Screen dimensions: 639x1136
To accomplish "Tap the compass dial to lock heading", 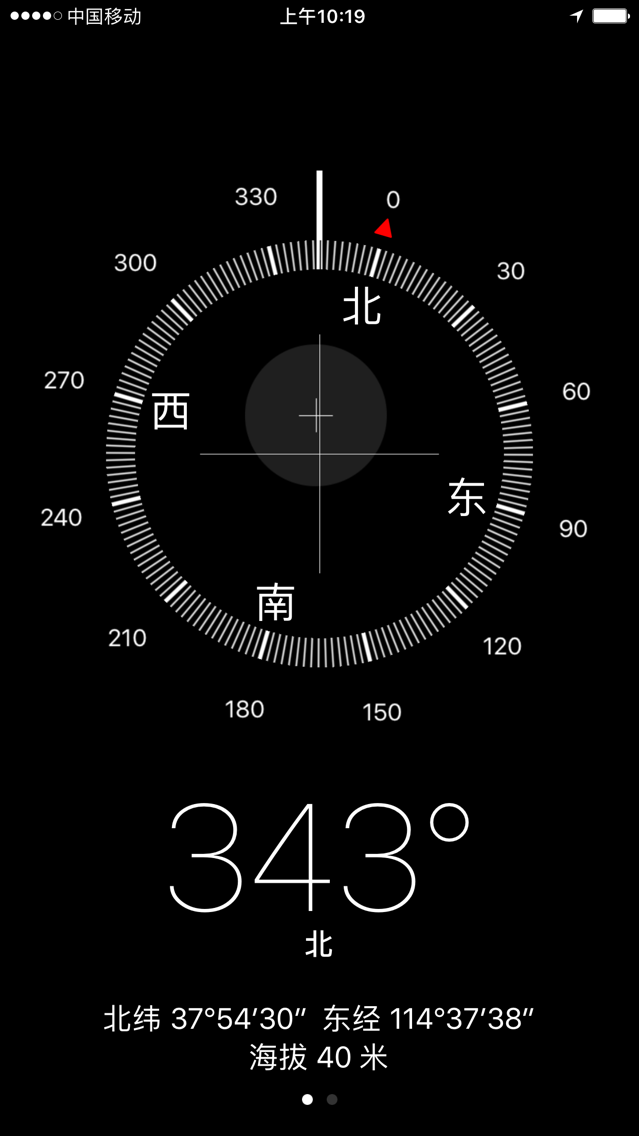I will tap(320, 454).
